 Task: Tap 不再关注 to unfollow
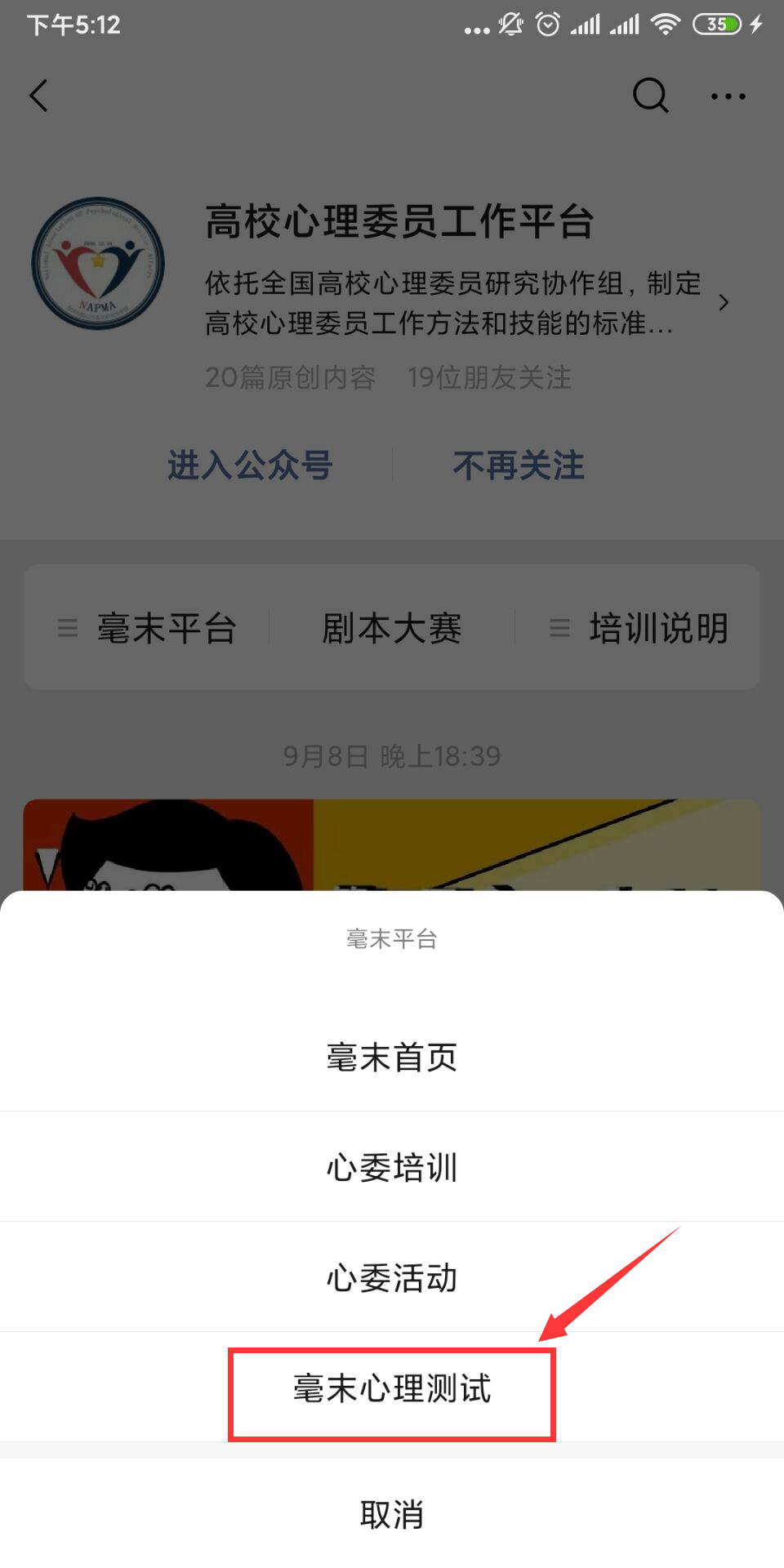click(x=519, y=465)
